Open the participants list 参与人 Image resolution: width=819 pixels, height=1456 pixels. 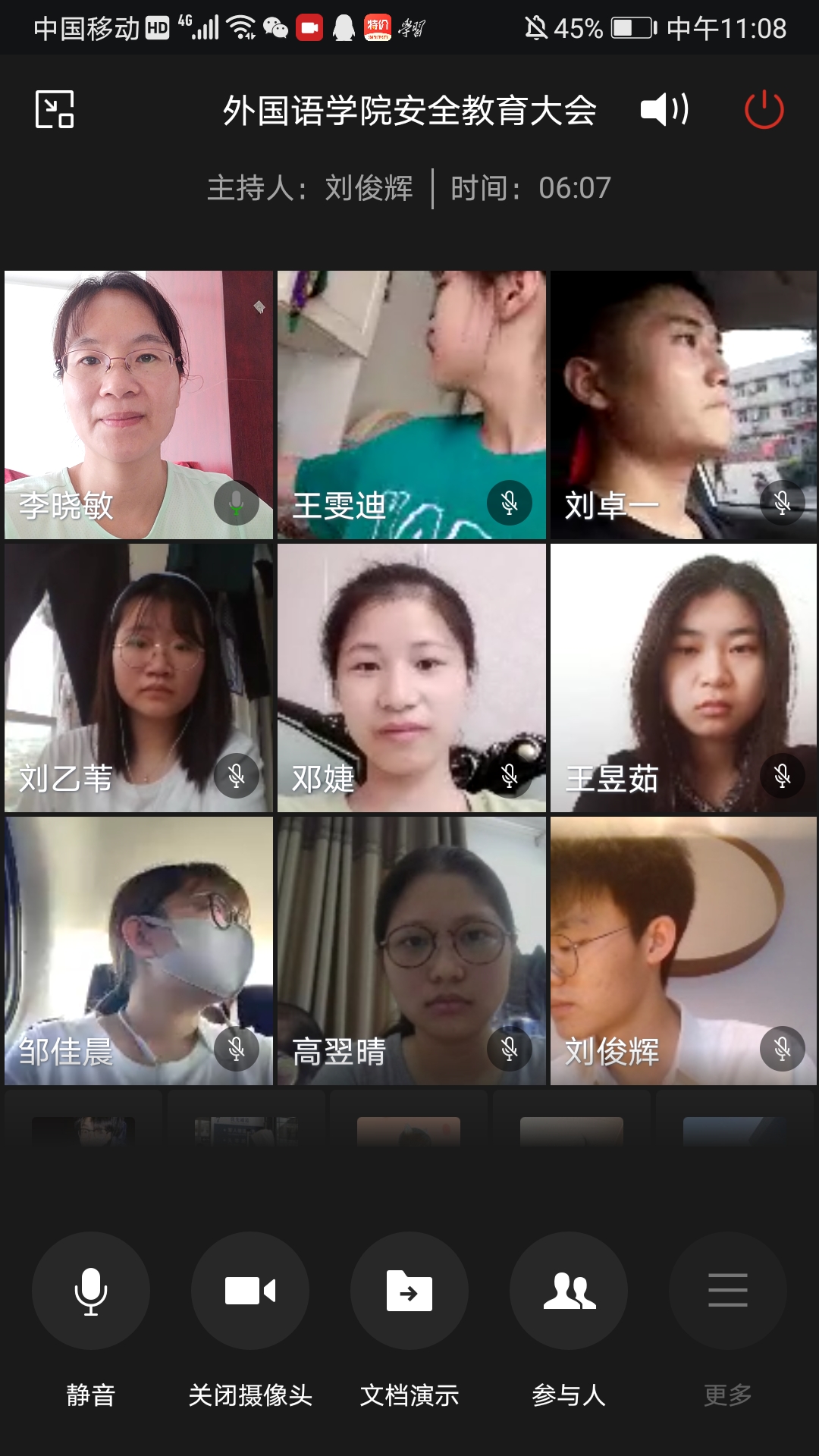[x=569, y=1291]
